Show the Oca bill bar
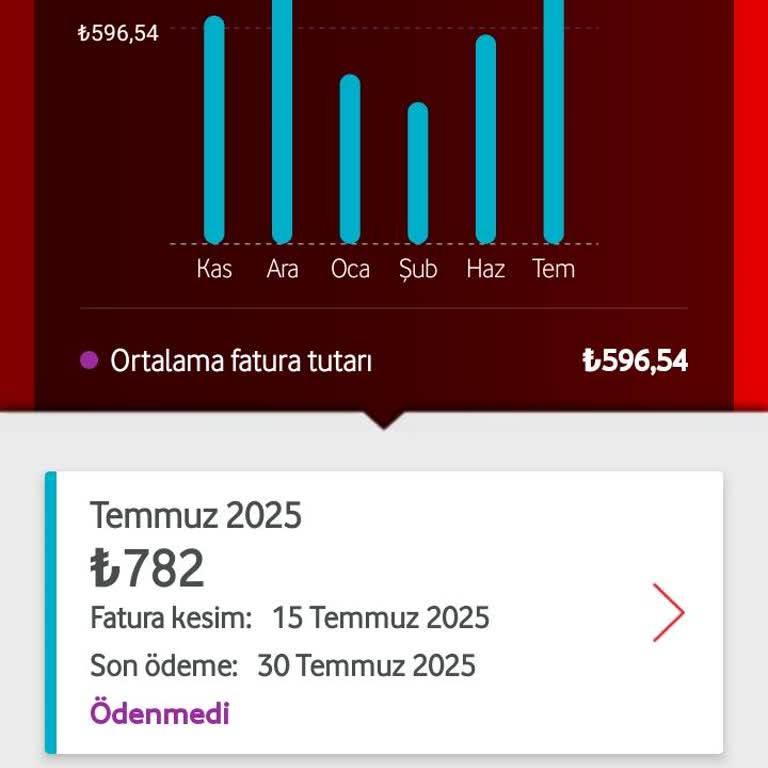 pos(350,160)
